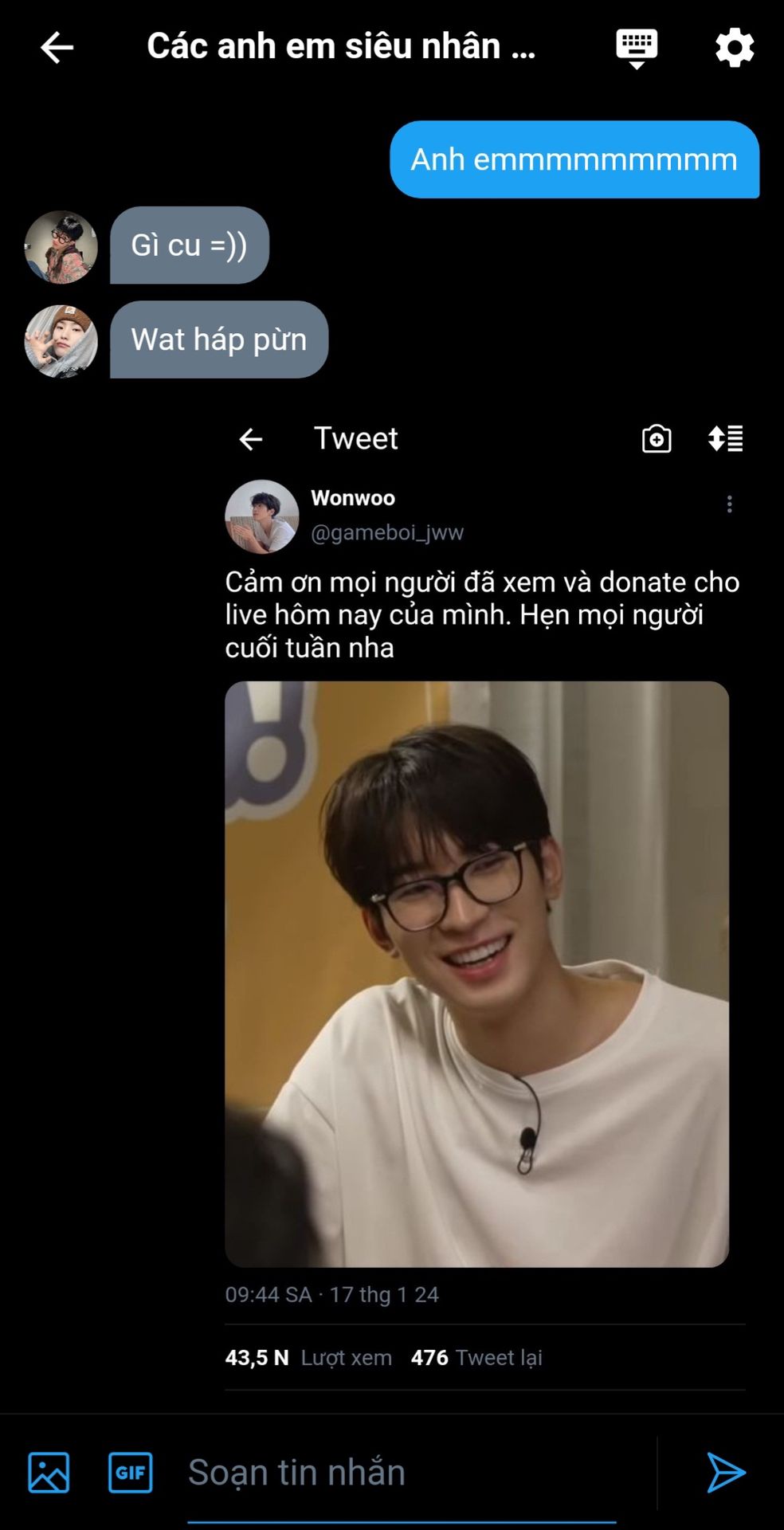Open chat settings gear
The image size is (784, 1530).
[734, 48]
